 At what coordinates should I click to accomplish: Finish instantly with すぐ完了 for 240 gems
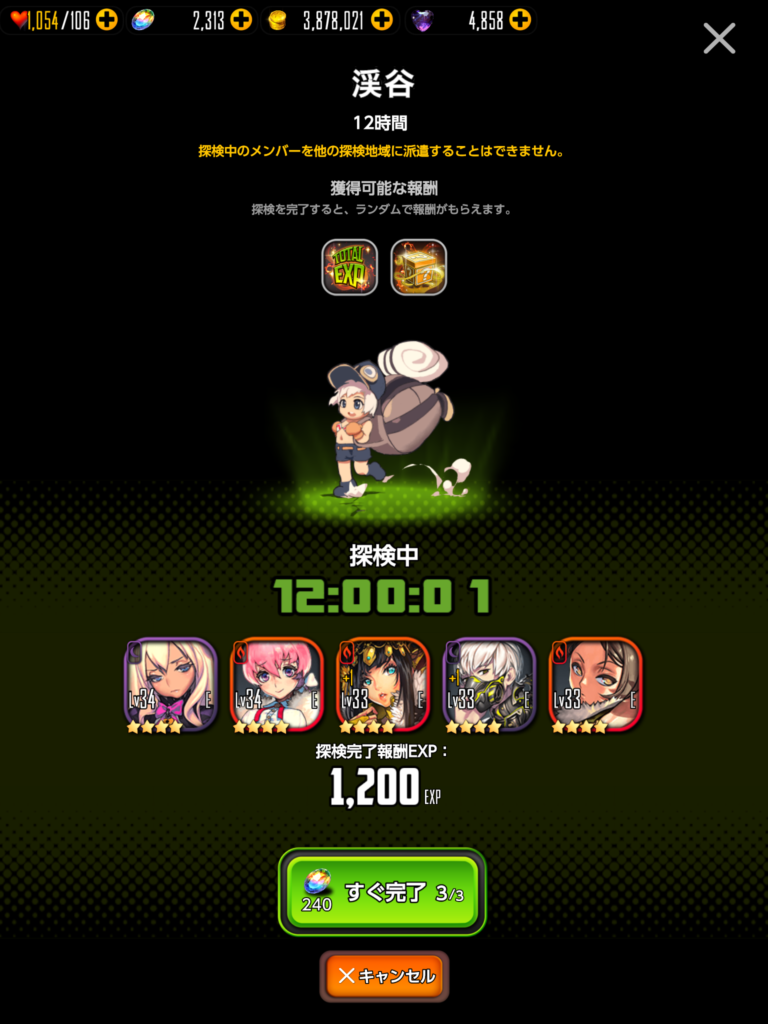[383, 892]
